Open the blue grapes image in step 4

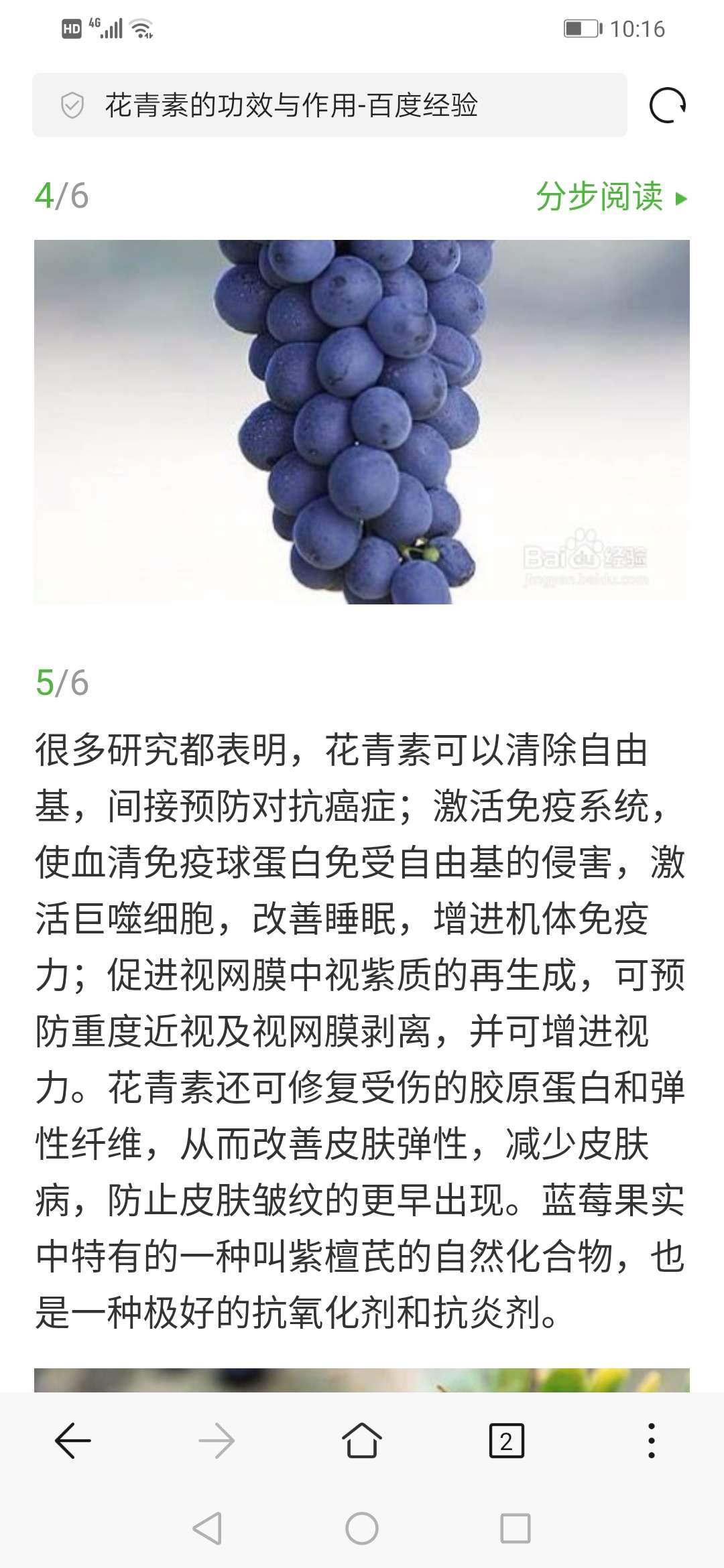coord(362,422)
